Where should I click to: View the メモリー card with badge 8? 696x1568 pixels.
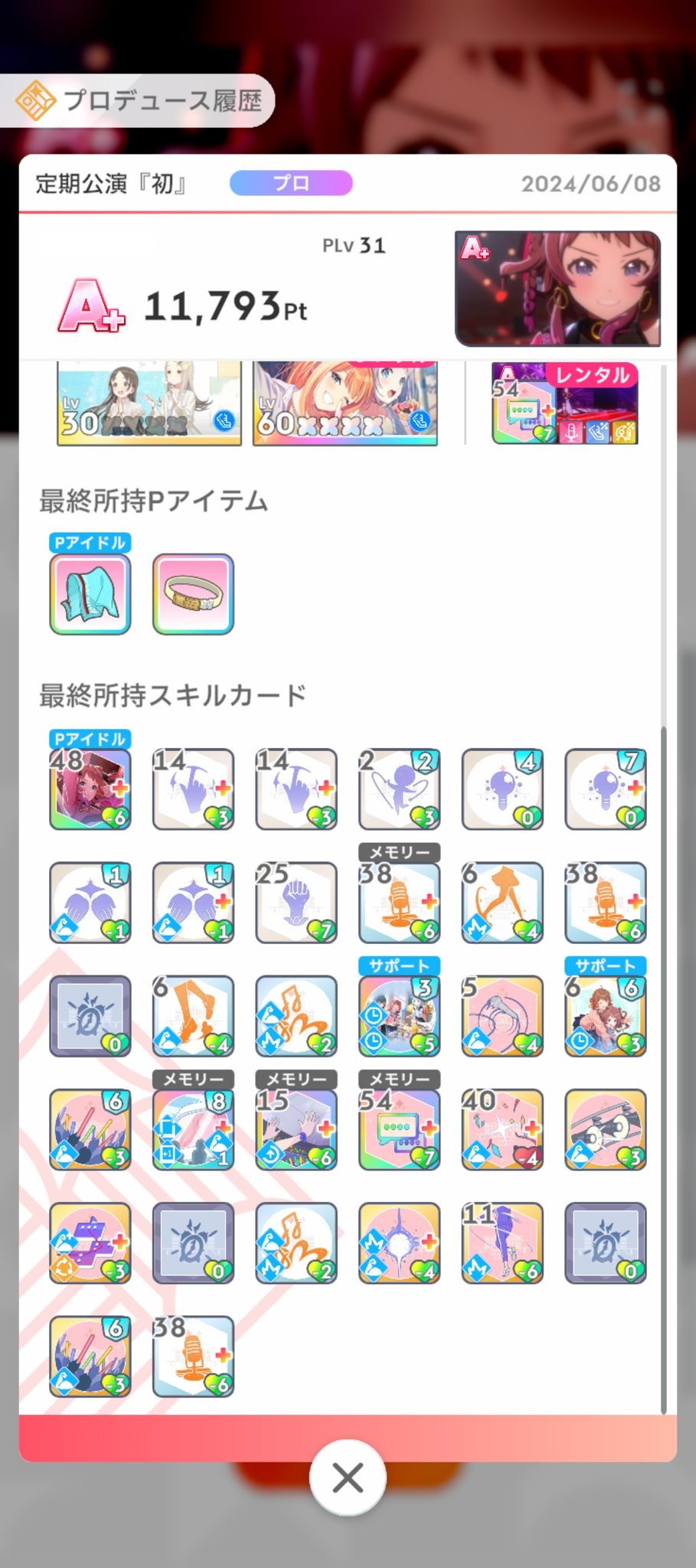click(x=193, y=1129)
